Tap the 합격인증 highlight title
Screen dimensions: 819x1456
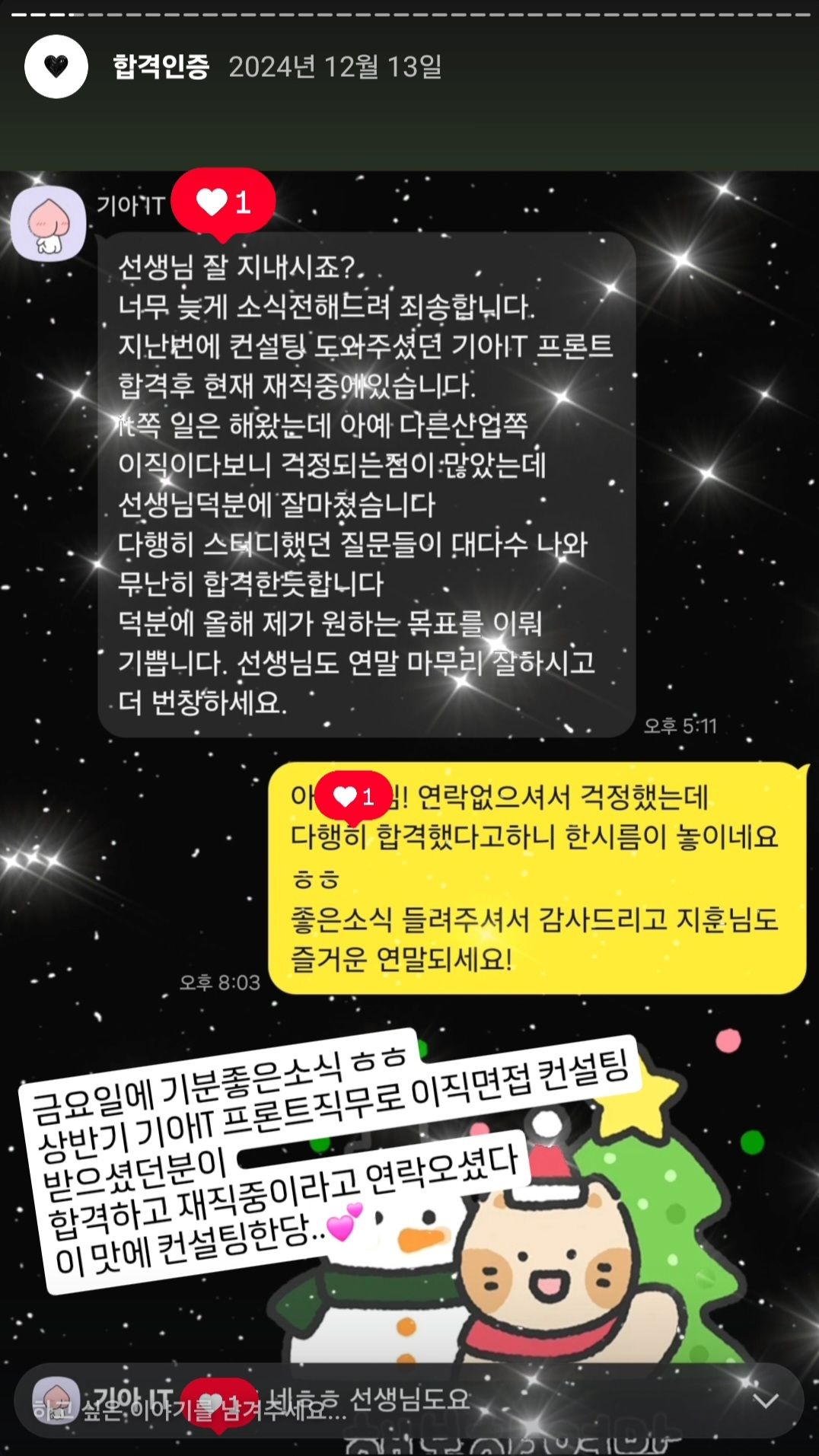[x=161, y=67]
